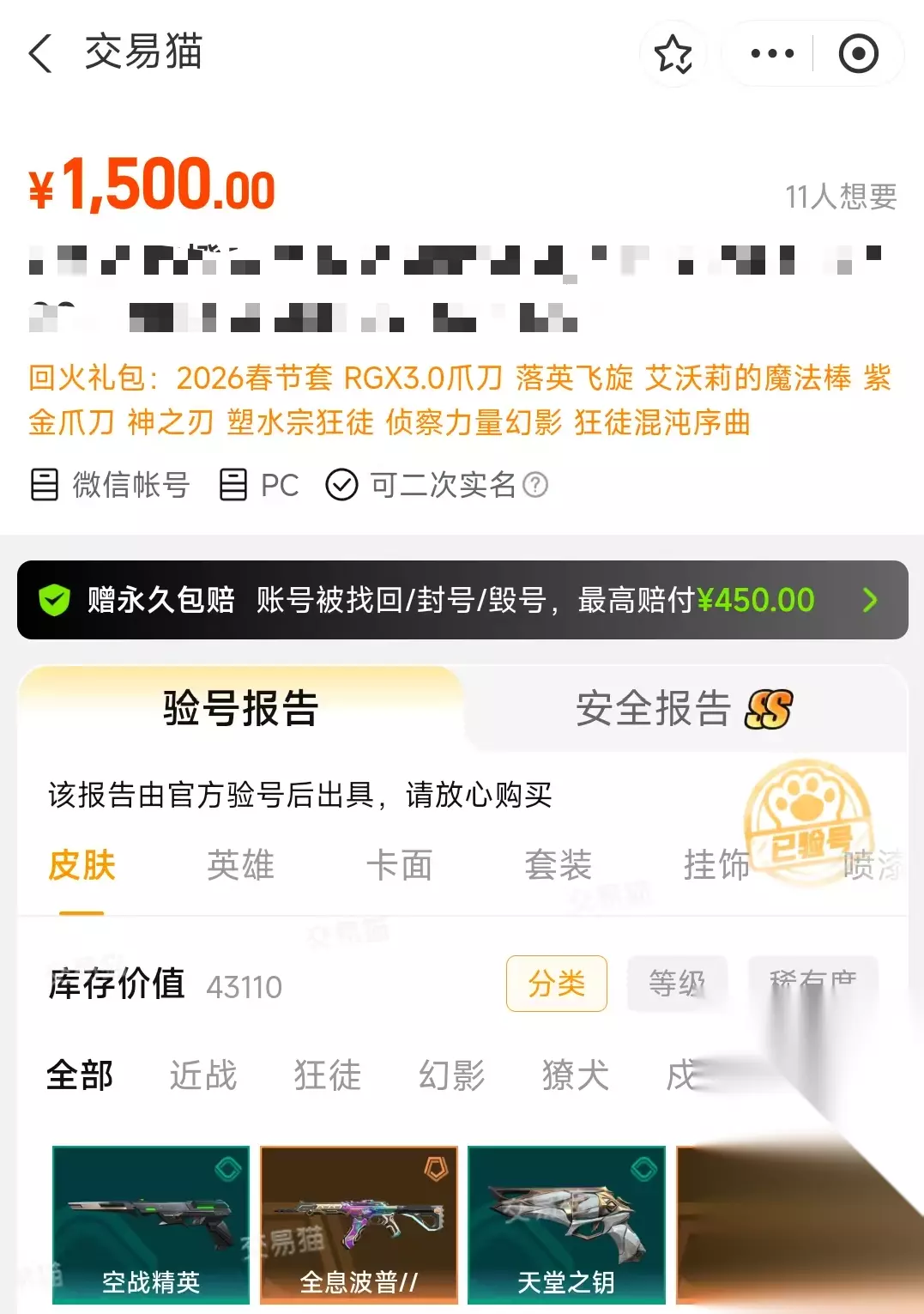Open the three-dot more menu
924x1314 pixels.
point(772,54)
